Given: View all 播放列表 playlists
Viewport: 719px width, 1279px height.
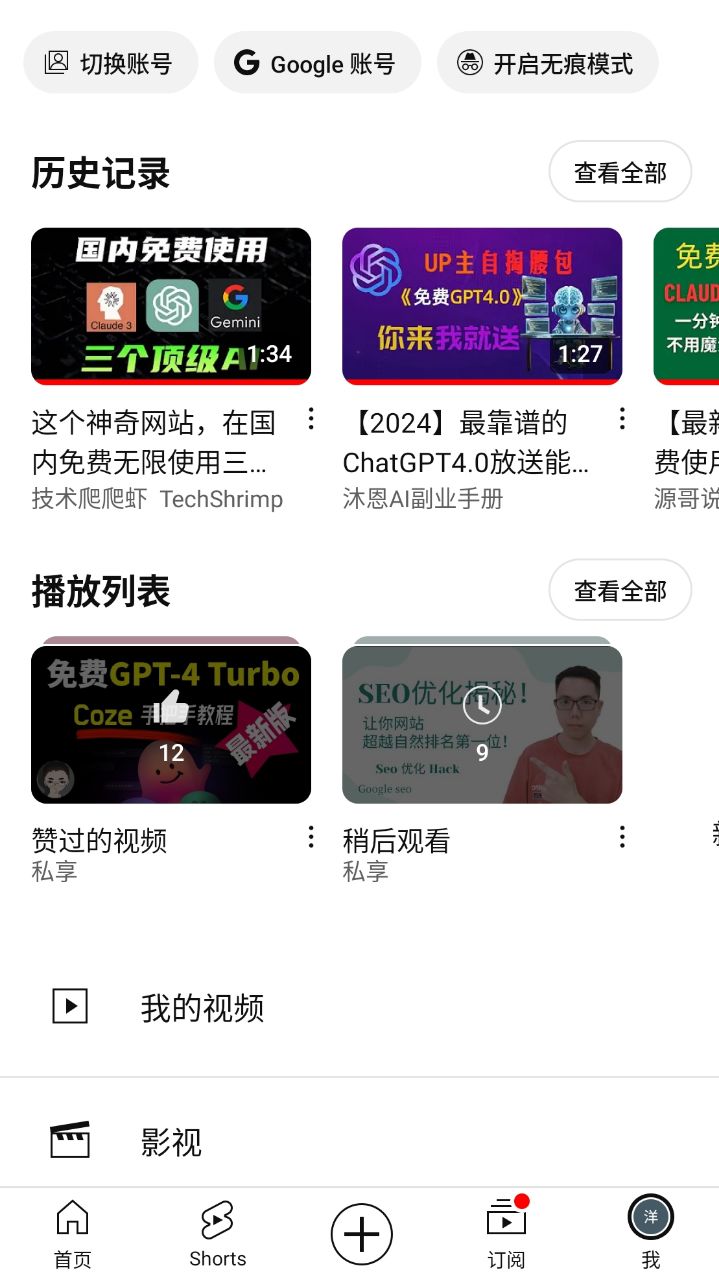Looking at the screenshot, I should pyautogui.click(x=620, y=590).
